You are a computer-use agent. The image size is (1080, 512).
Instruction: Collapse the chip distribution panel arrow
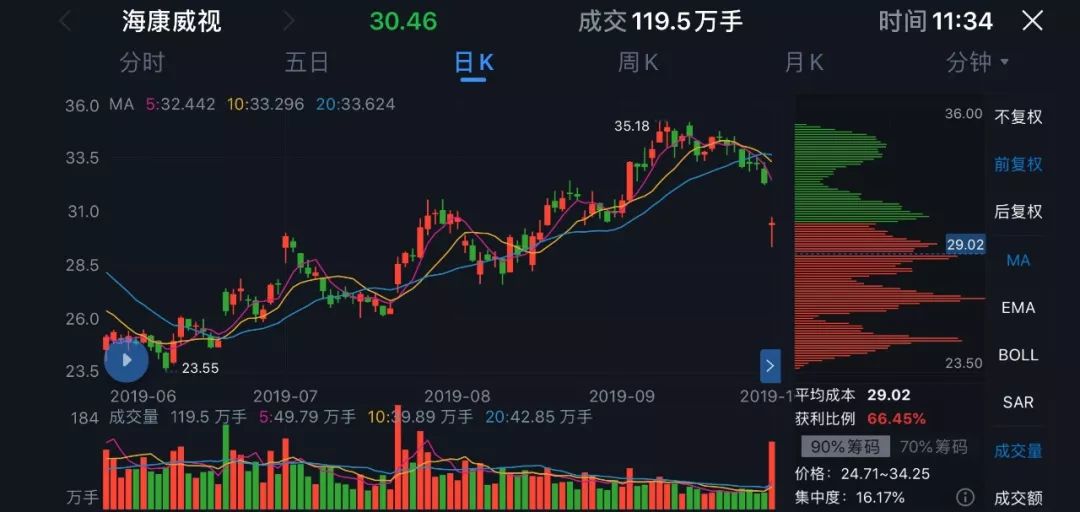770,366
